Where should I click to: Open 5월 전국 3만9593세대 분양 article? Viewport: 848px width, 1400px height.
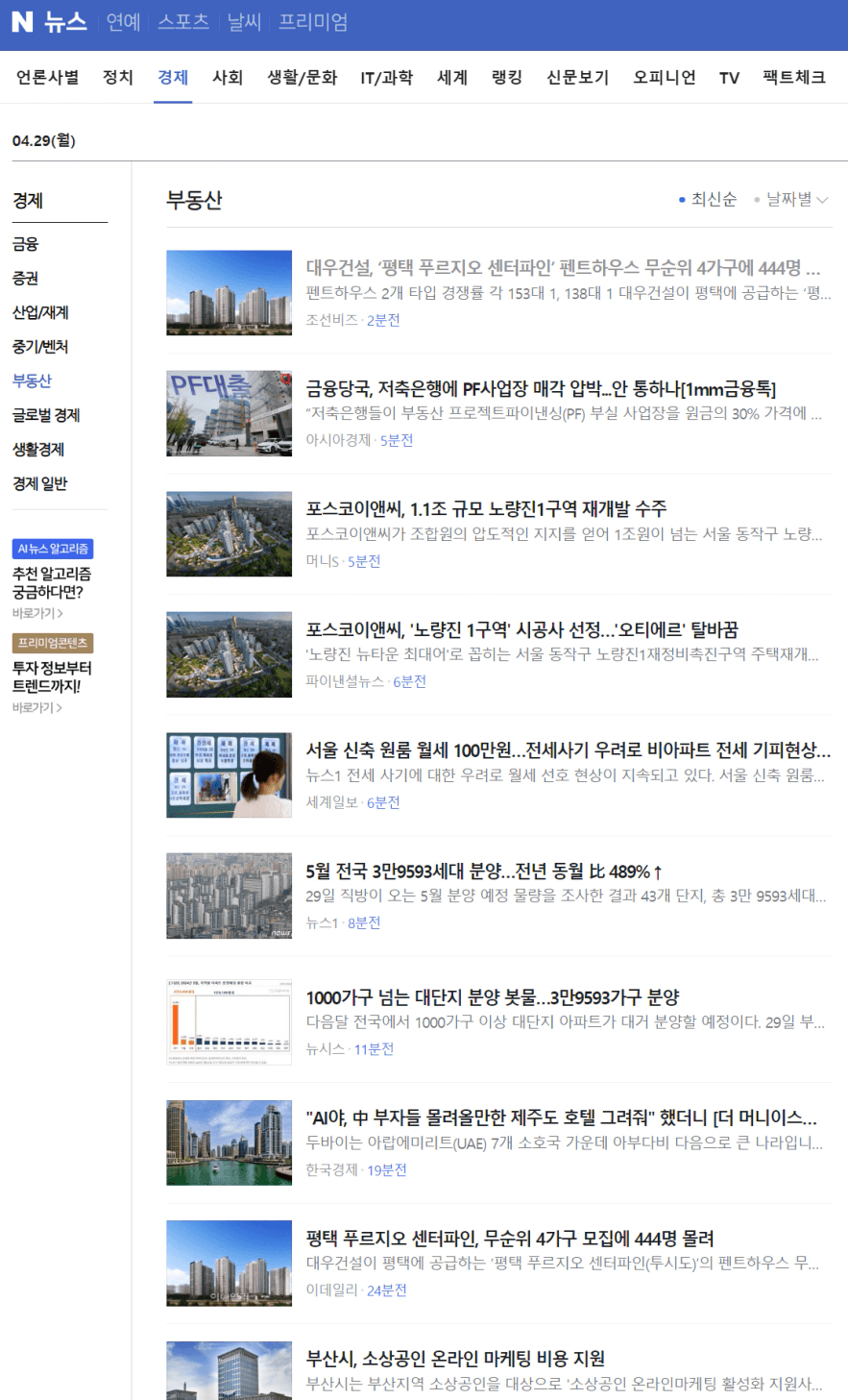coord(485,872)
